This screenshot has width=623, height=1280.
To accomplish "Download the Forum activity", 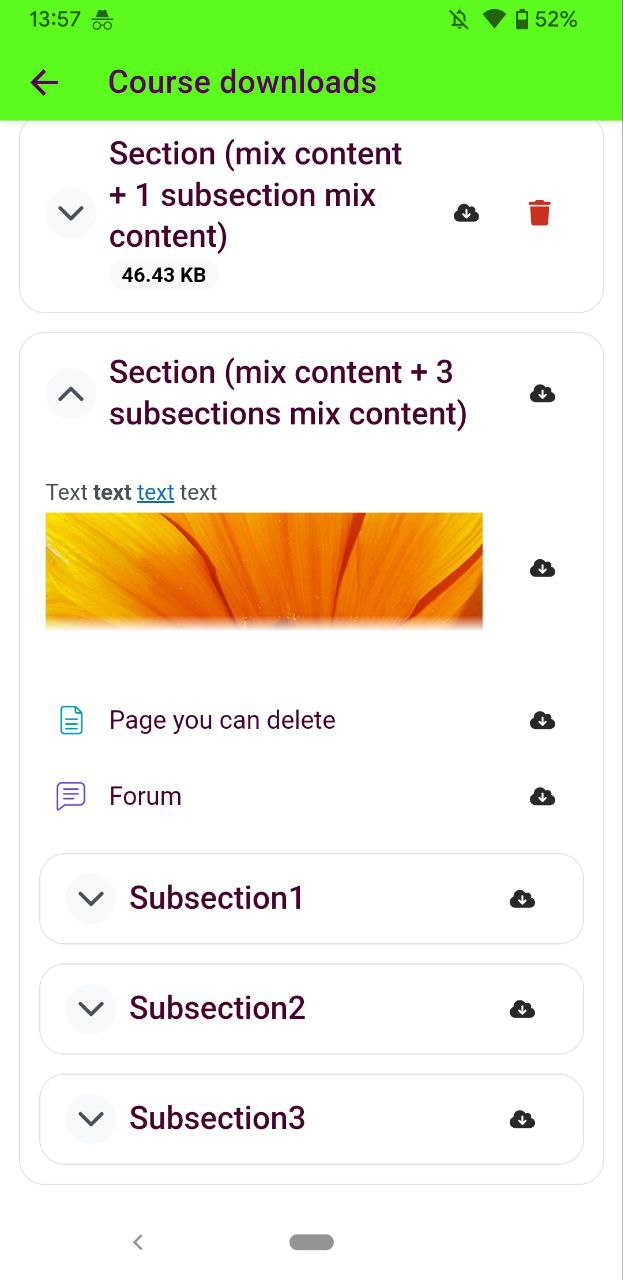I will (x=542, y=797).
